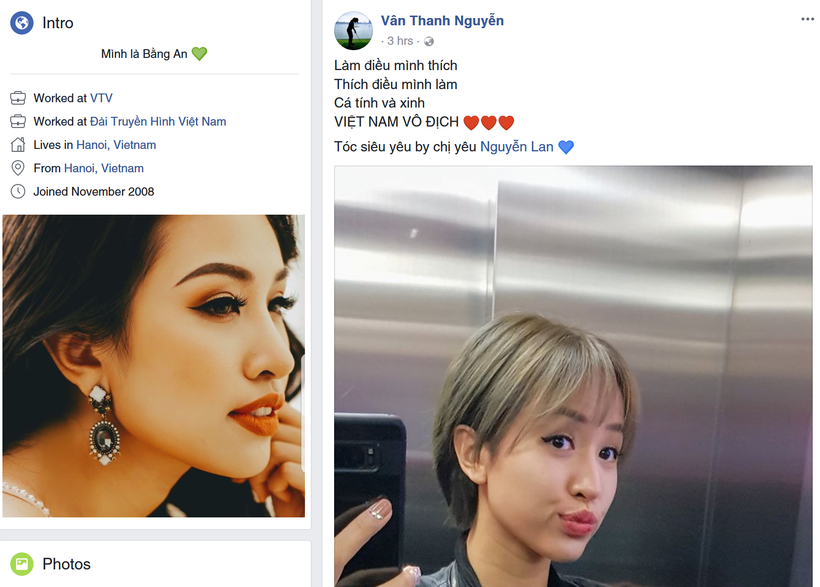Open Vân Thanh Nguyễn's profile name link
Image resolution: width=820 pixels, height=587 pixels.
point(442,21)
